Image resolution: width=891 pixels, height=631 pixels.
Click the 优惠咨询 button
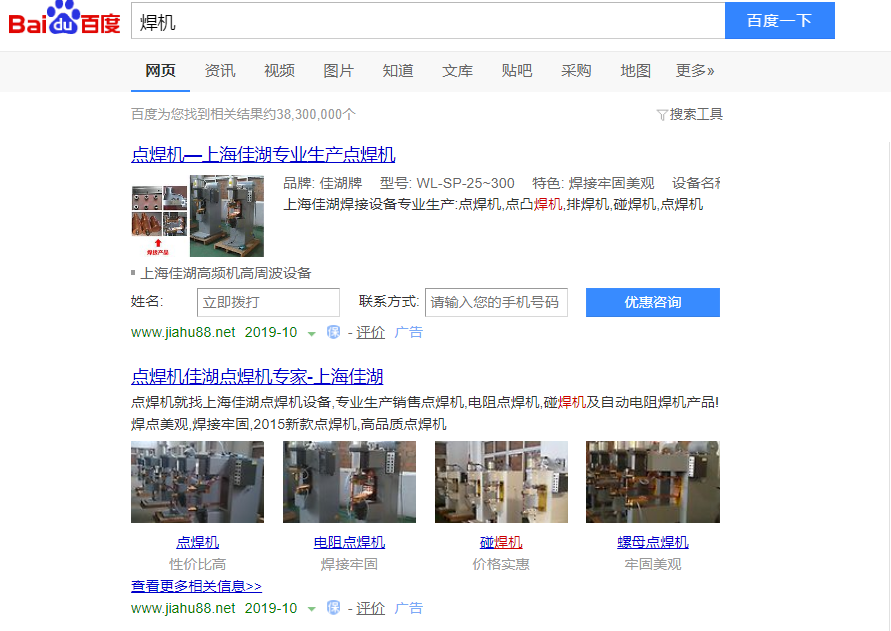click(x=652, y=302)
